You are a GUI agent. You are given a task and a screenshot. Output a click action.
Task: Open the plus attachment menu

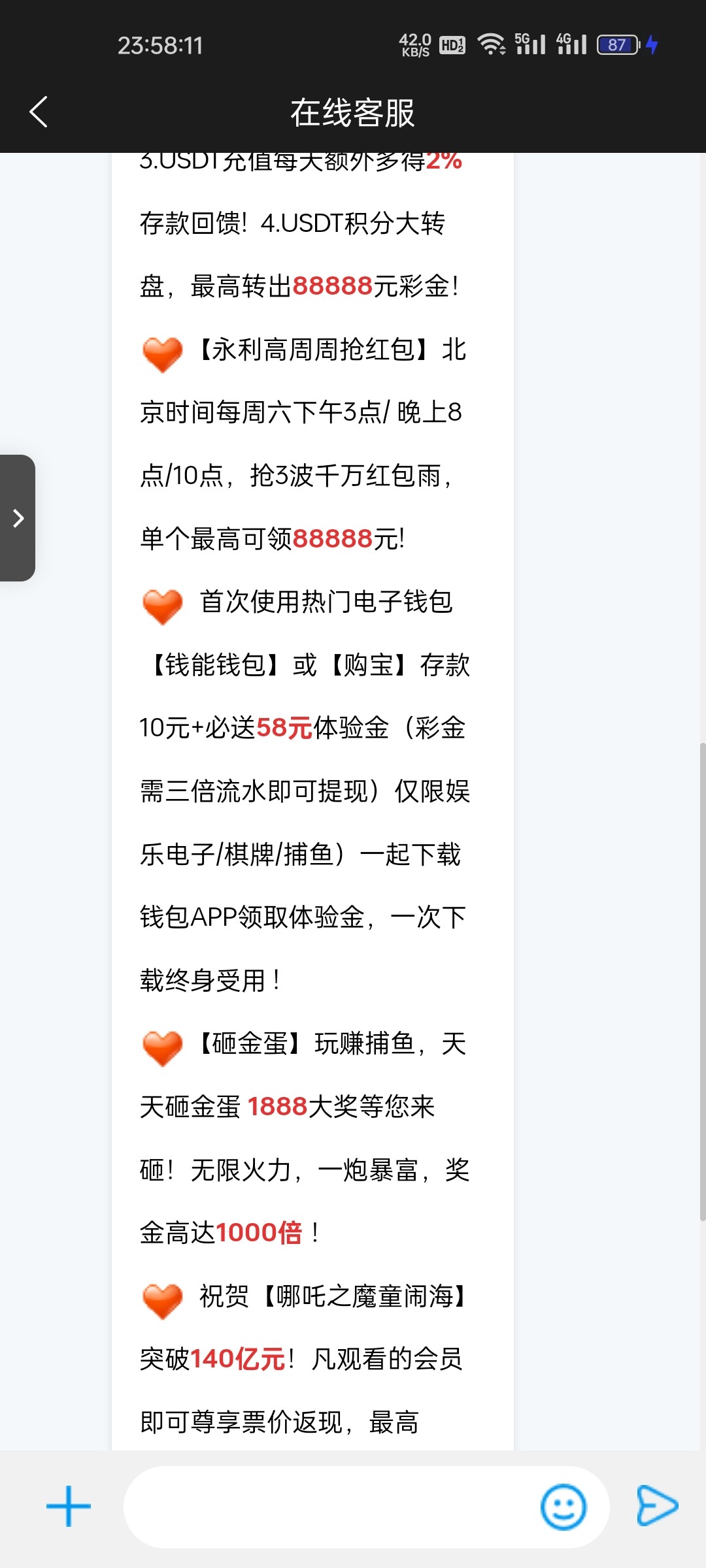[69, 1507]
